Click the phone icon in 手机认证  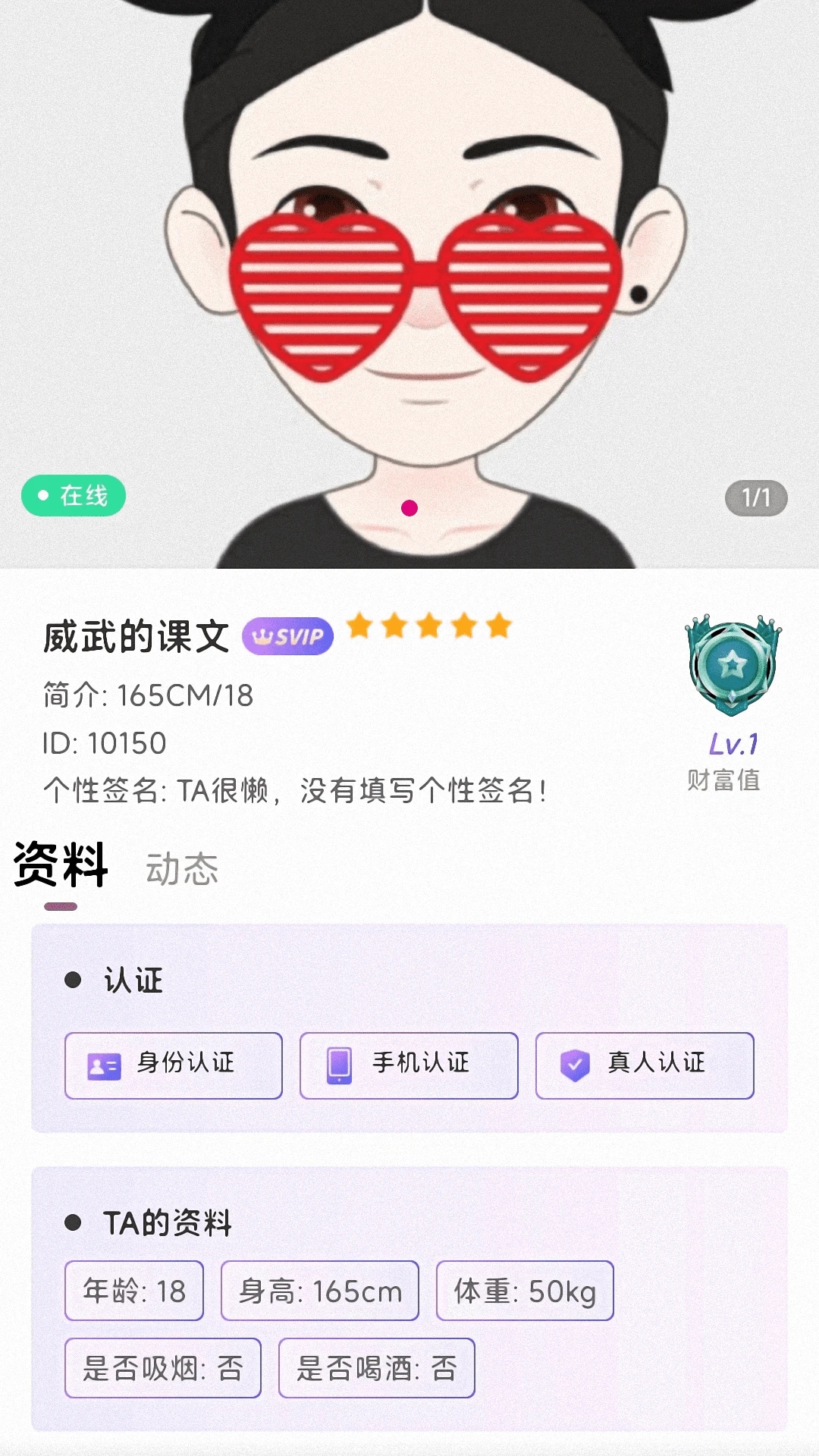click(x=339, y=1065)
